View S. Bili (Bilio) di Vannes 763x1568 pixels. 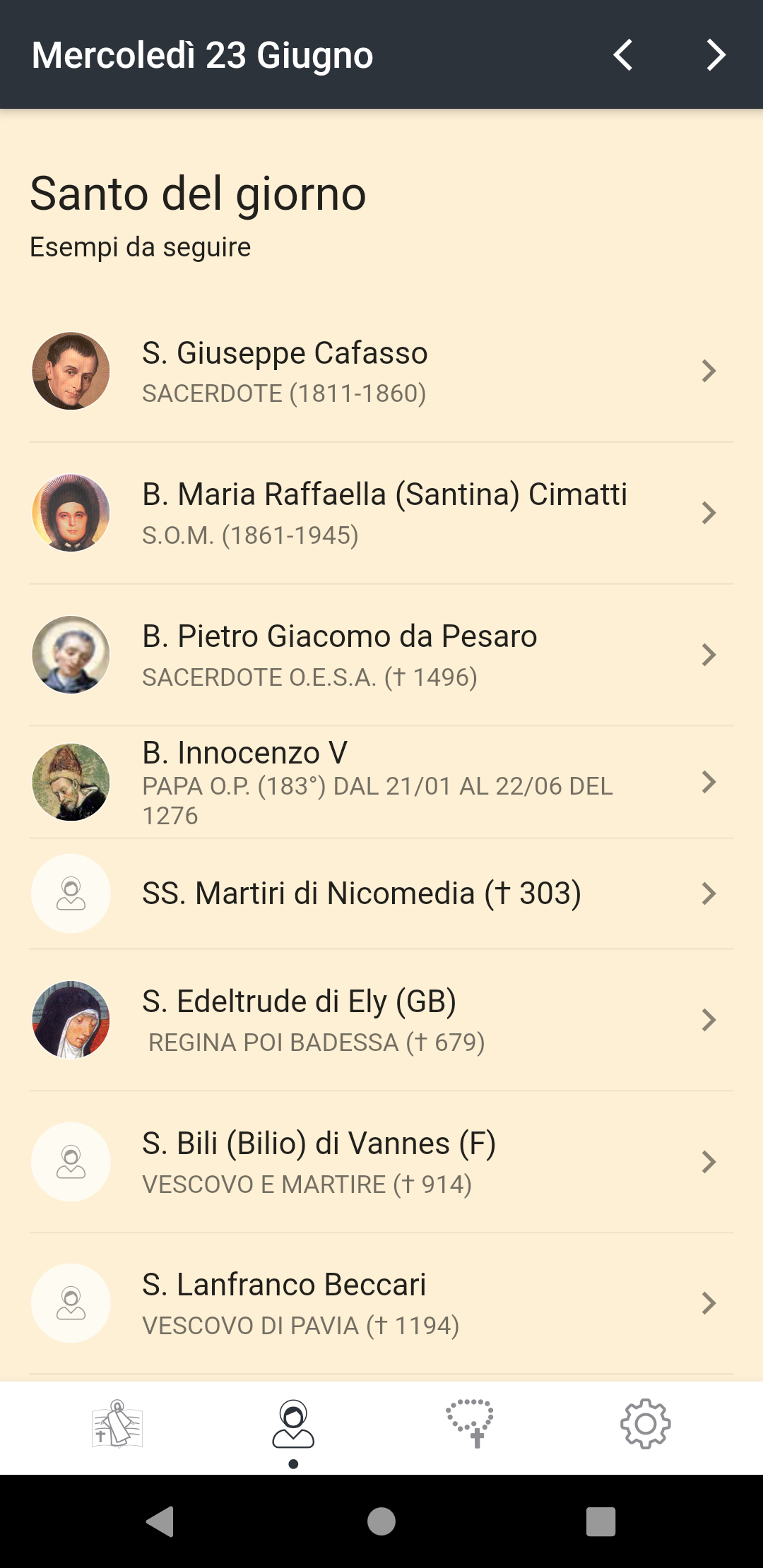381,1163
